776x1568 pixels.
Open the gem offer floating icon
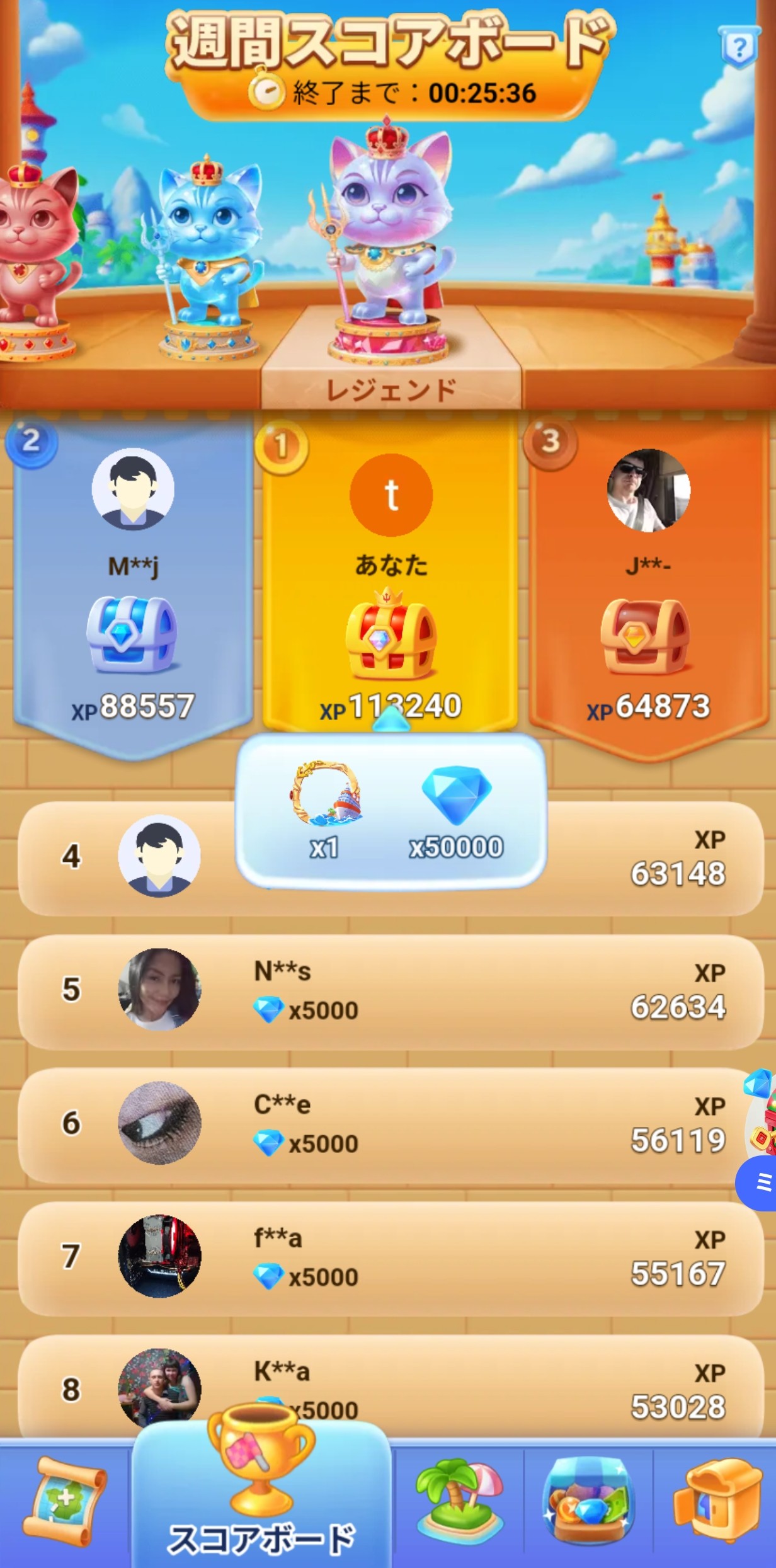coord(761,1110)
